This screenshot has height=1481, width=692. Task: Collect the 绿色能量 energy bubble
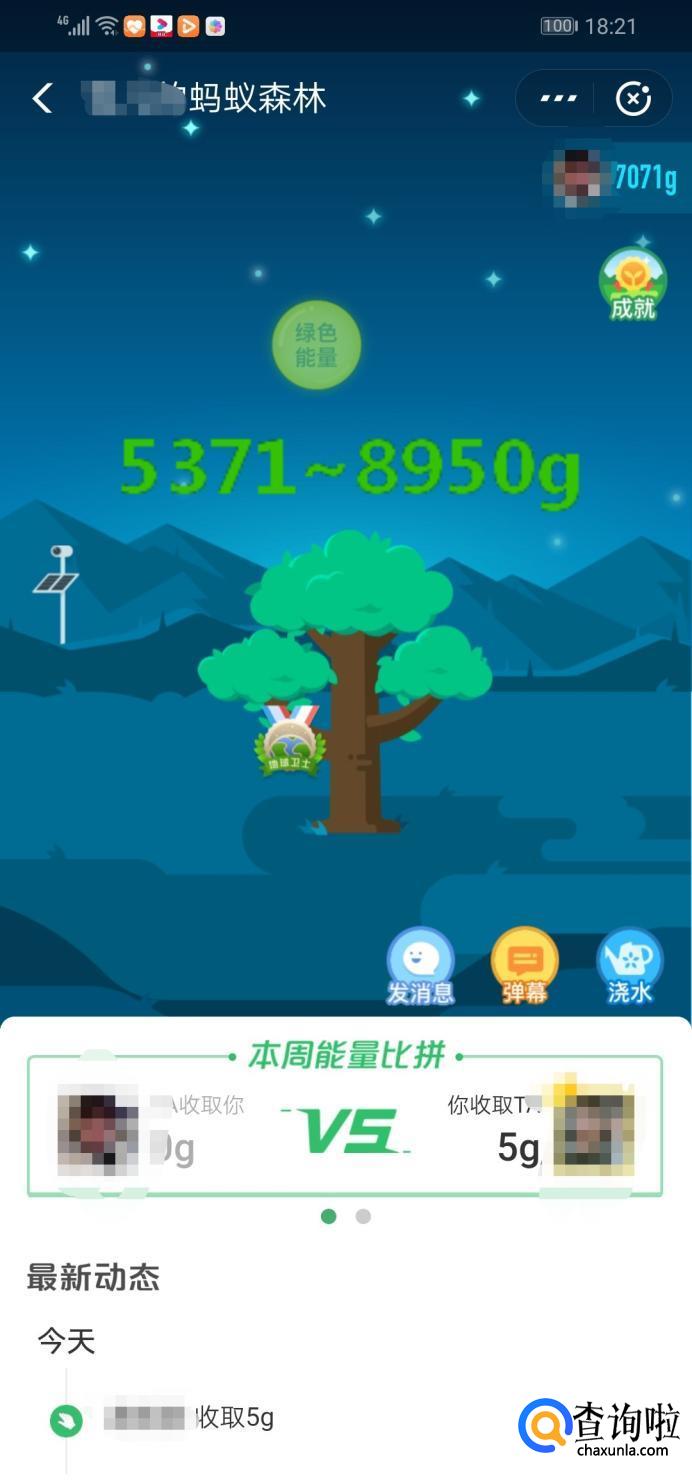pyautogui.click(x=316, y=345)
